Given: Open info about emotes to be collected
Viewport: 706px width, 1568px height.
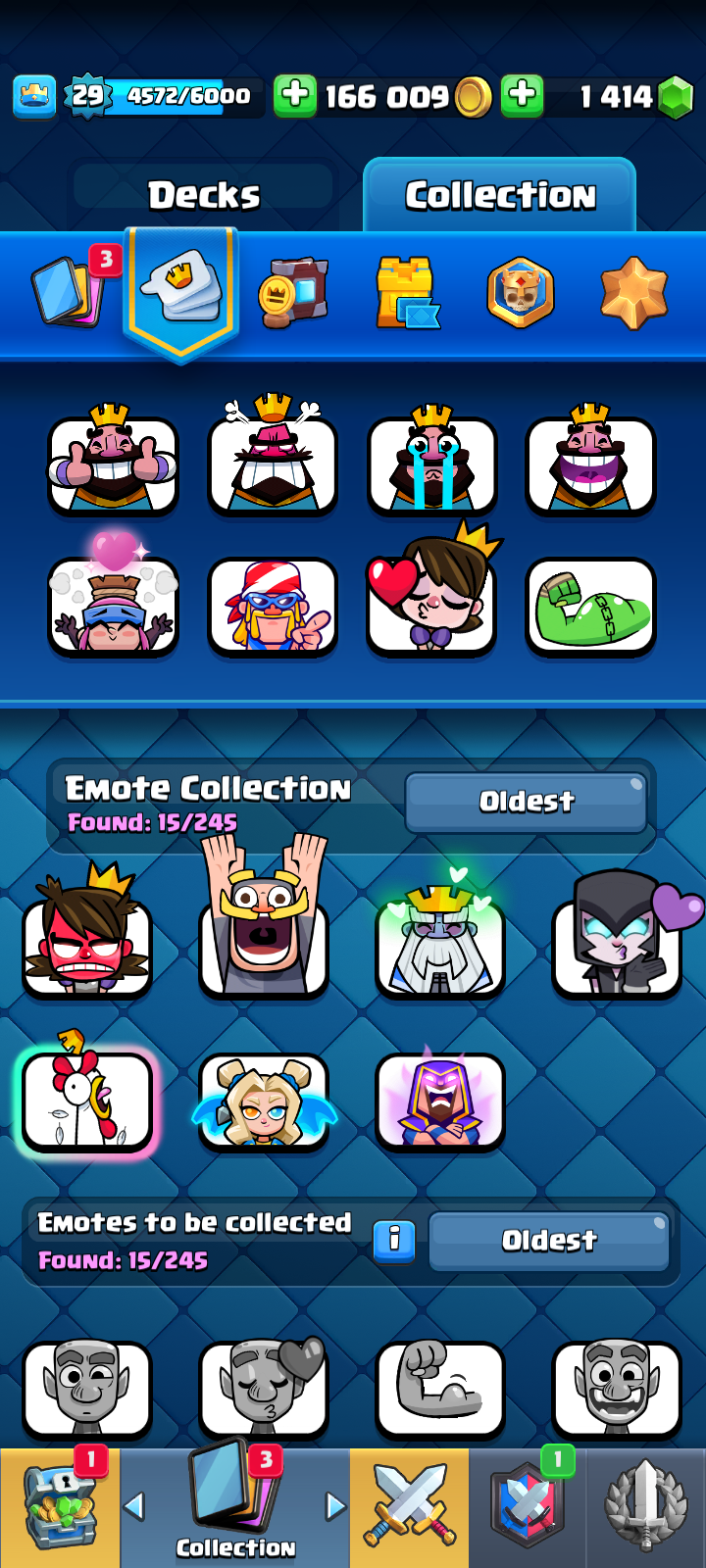Looking at the screenshot, I should (x=394, y=1240).
